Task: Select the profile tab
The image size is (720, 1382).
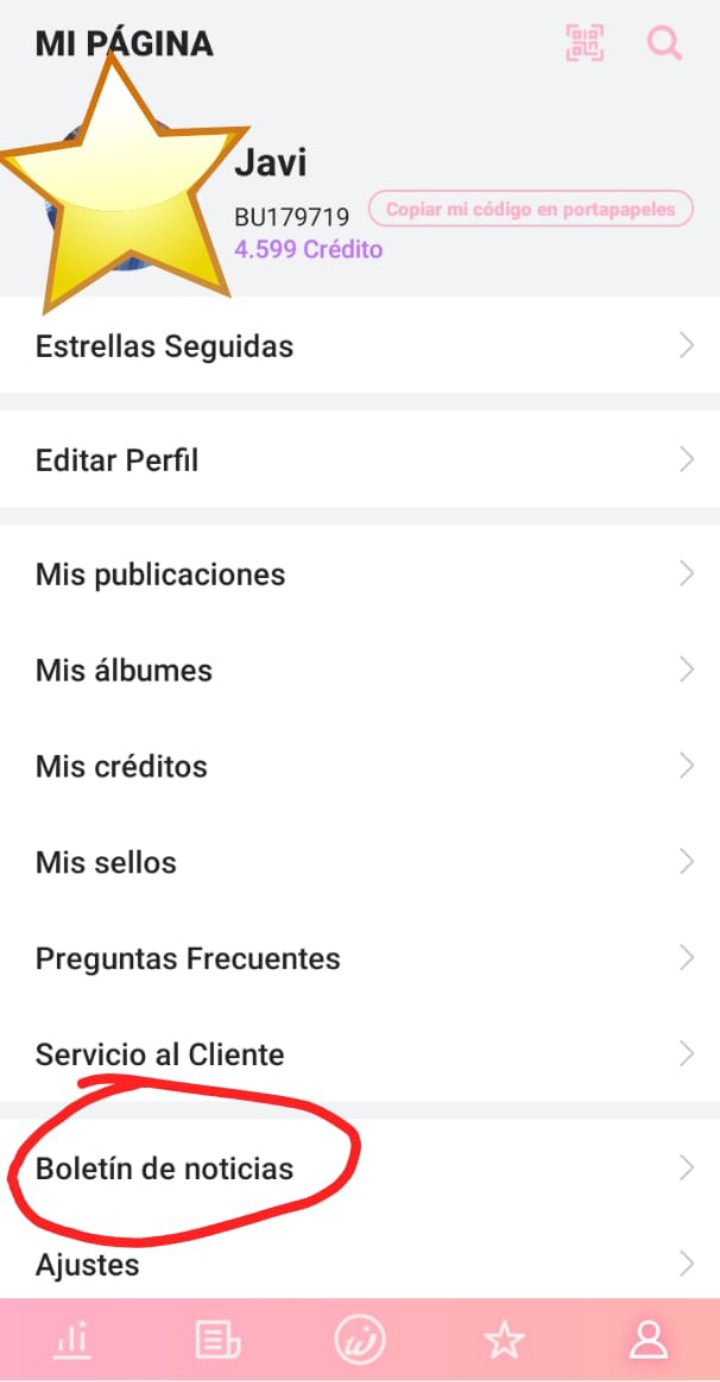Action: pyautogui.click(x=648, y=1340)
